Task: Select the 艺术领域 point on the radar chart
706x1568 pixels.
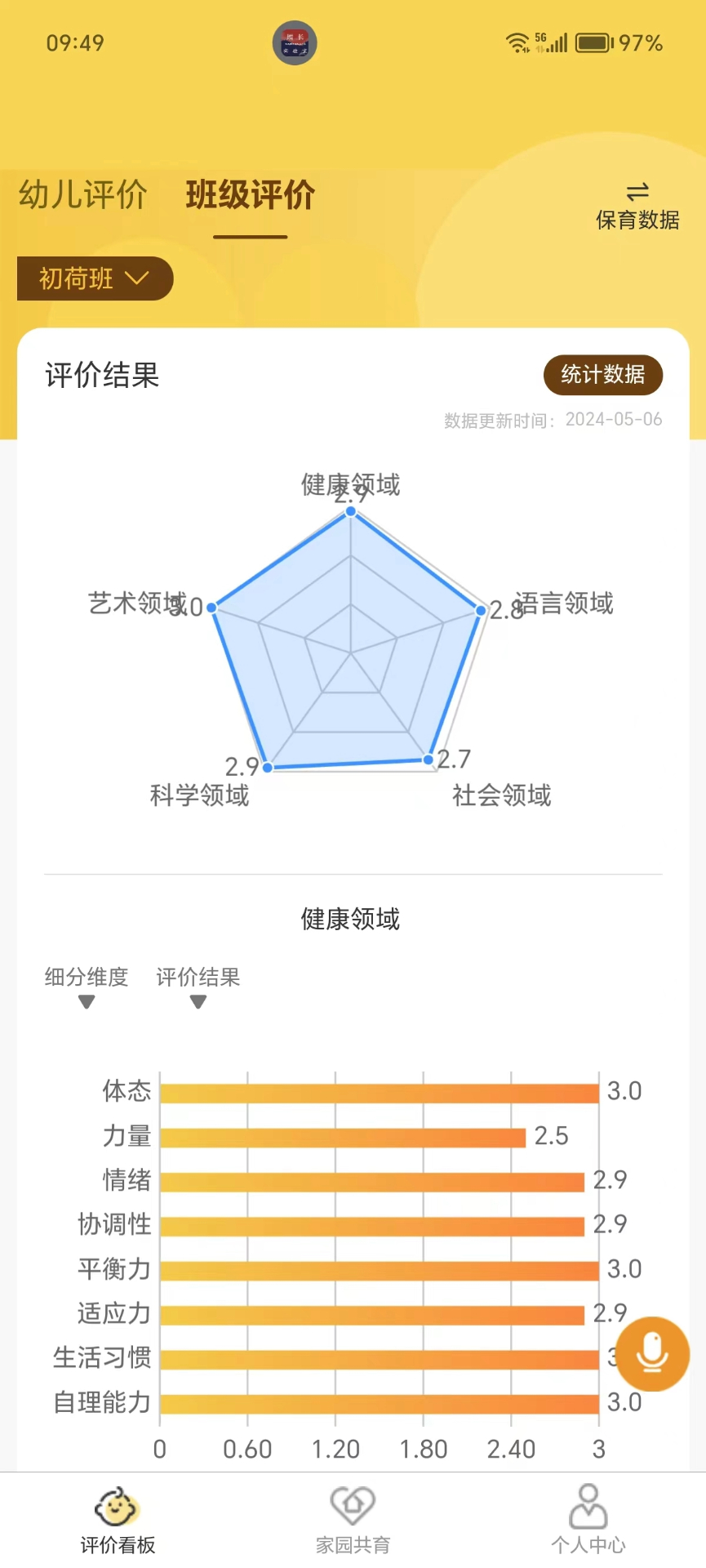Action: pos(211,608)
